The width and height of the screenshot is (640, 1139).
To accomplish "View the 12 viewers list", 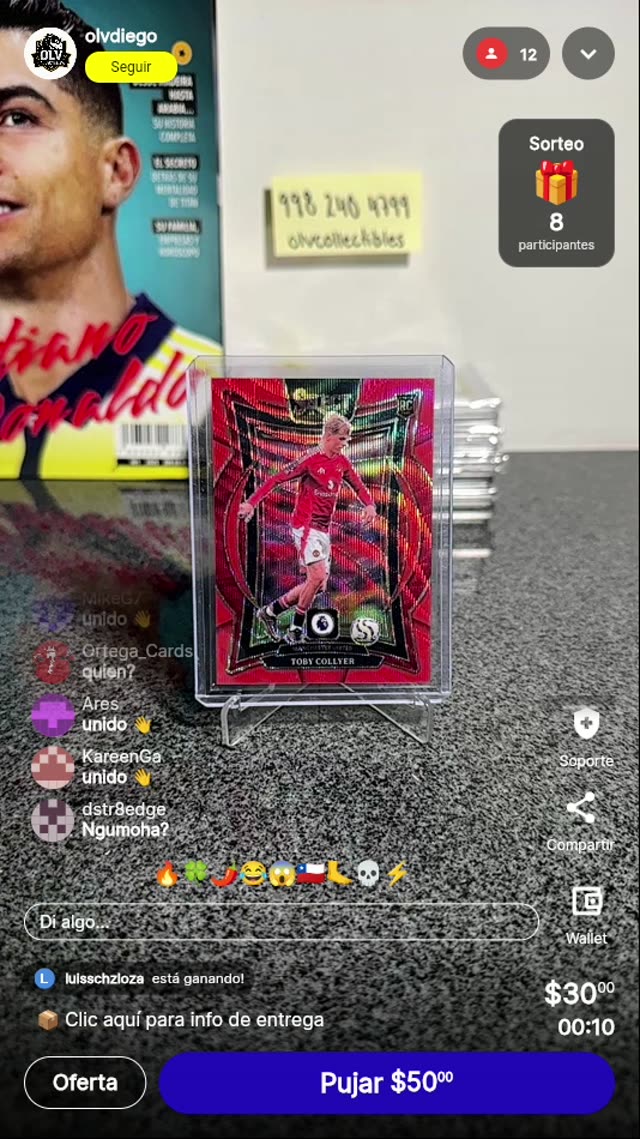I will click(506, 54).
